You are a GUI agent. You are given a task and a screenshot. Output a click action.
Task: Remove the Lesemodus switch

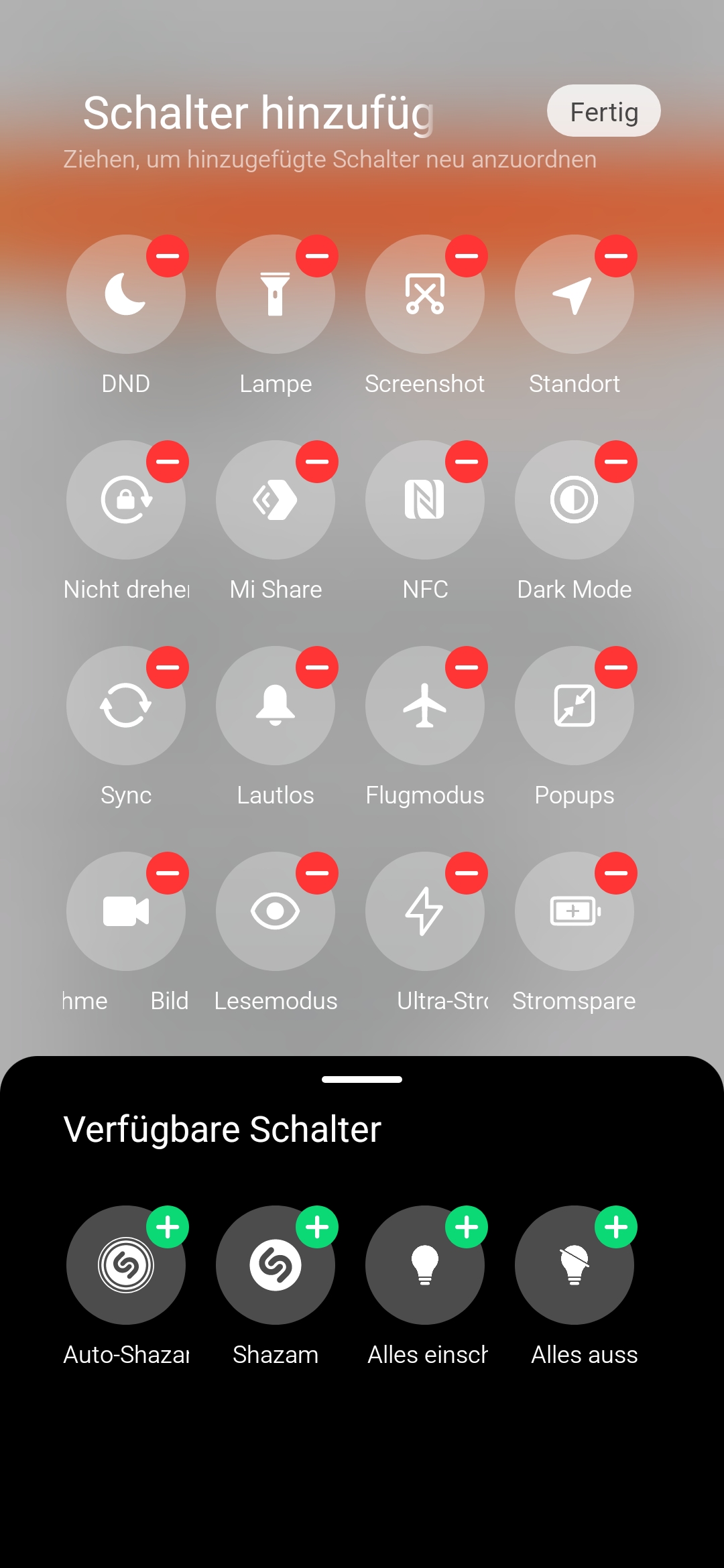(317, 873)
